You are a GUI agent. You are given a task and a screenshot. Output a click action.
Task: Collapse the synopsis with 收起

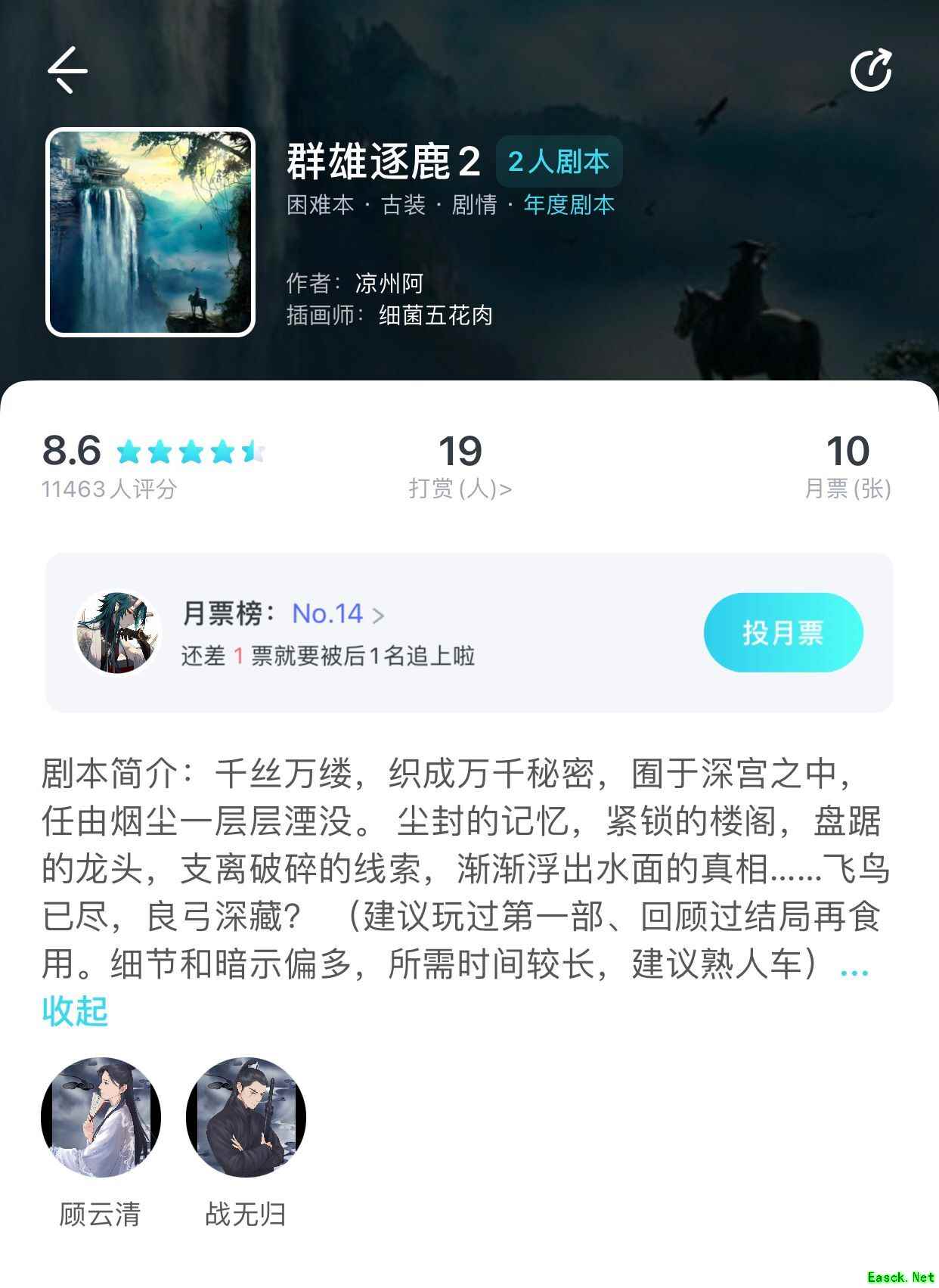(75, 1010)
